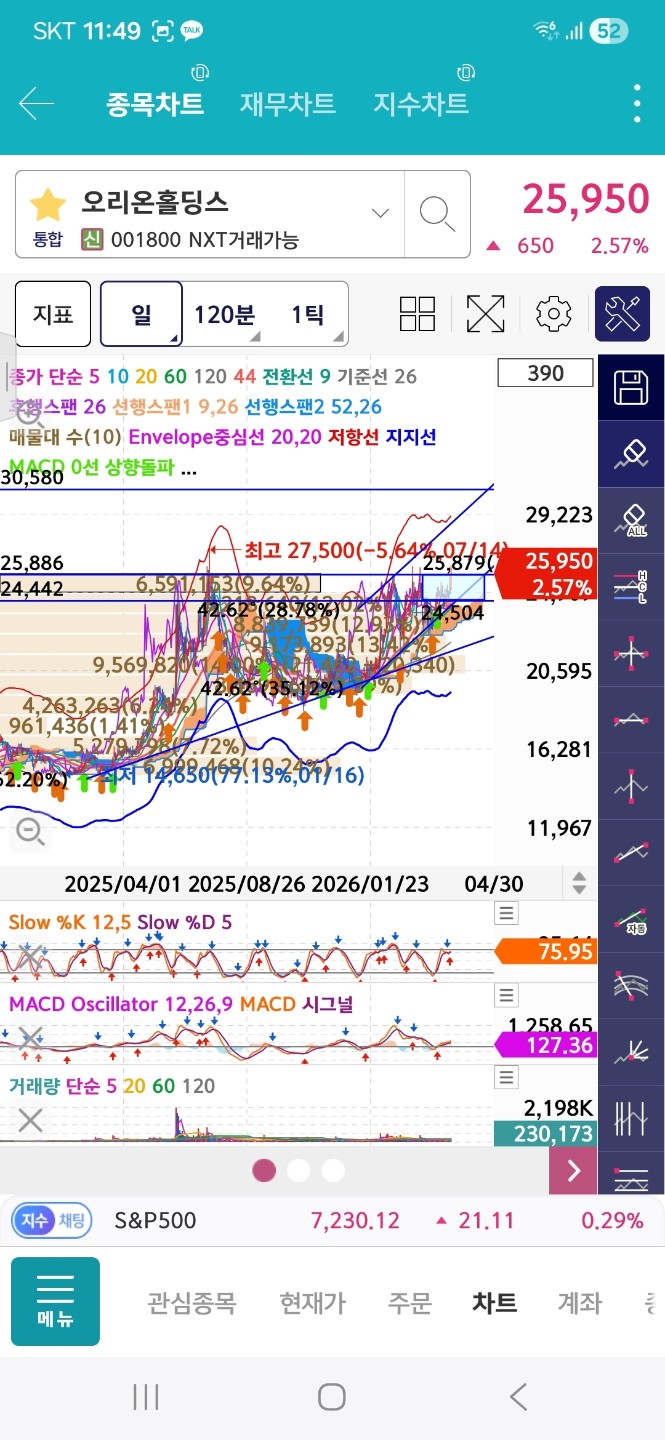Tap the pink next arrow button
The image size is (665, 1440).
coord(573,1170)
